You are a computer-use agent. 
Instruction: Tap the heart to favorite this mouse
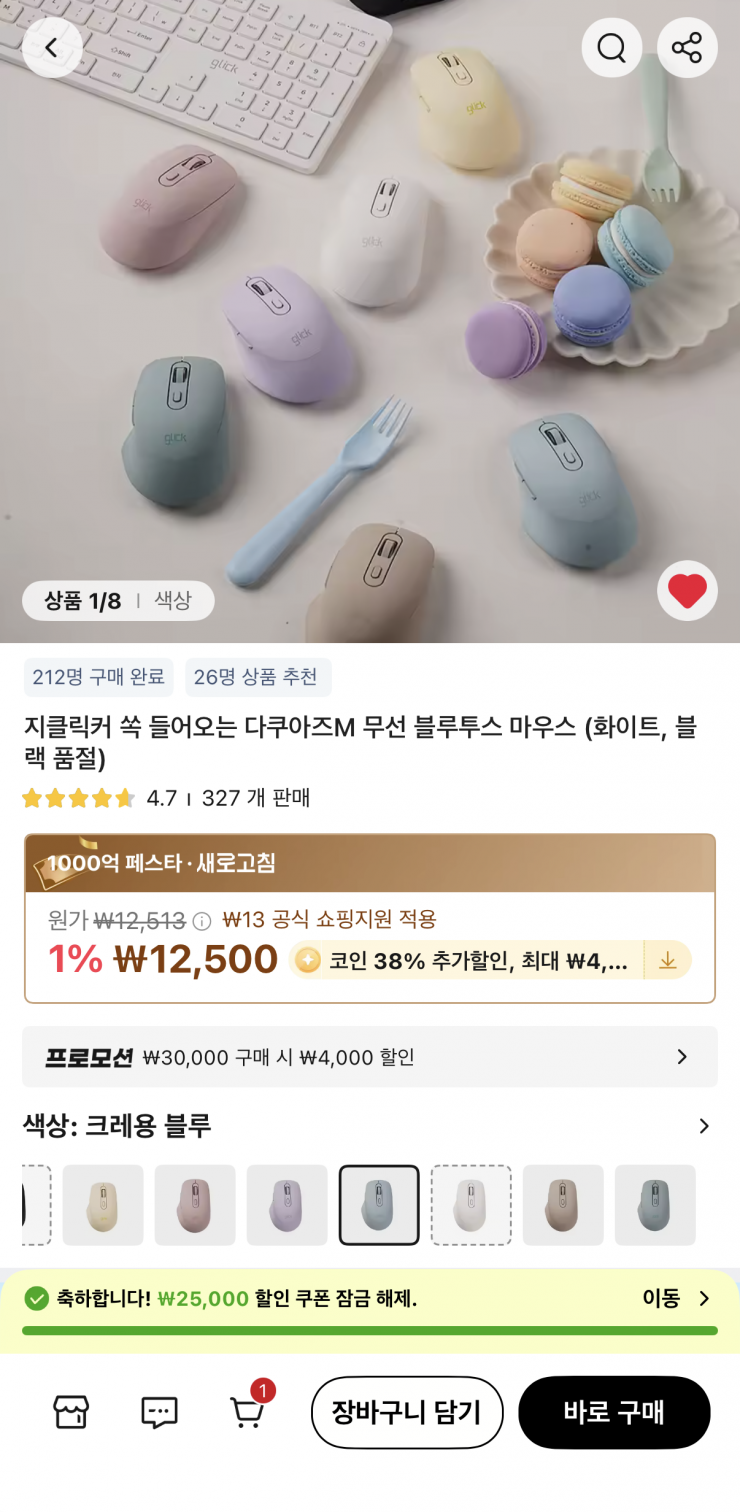pos(687,591)
